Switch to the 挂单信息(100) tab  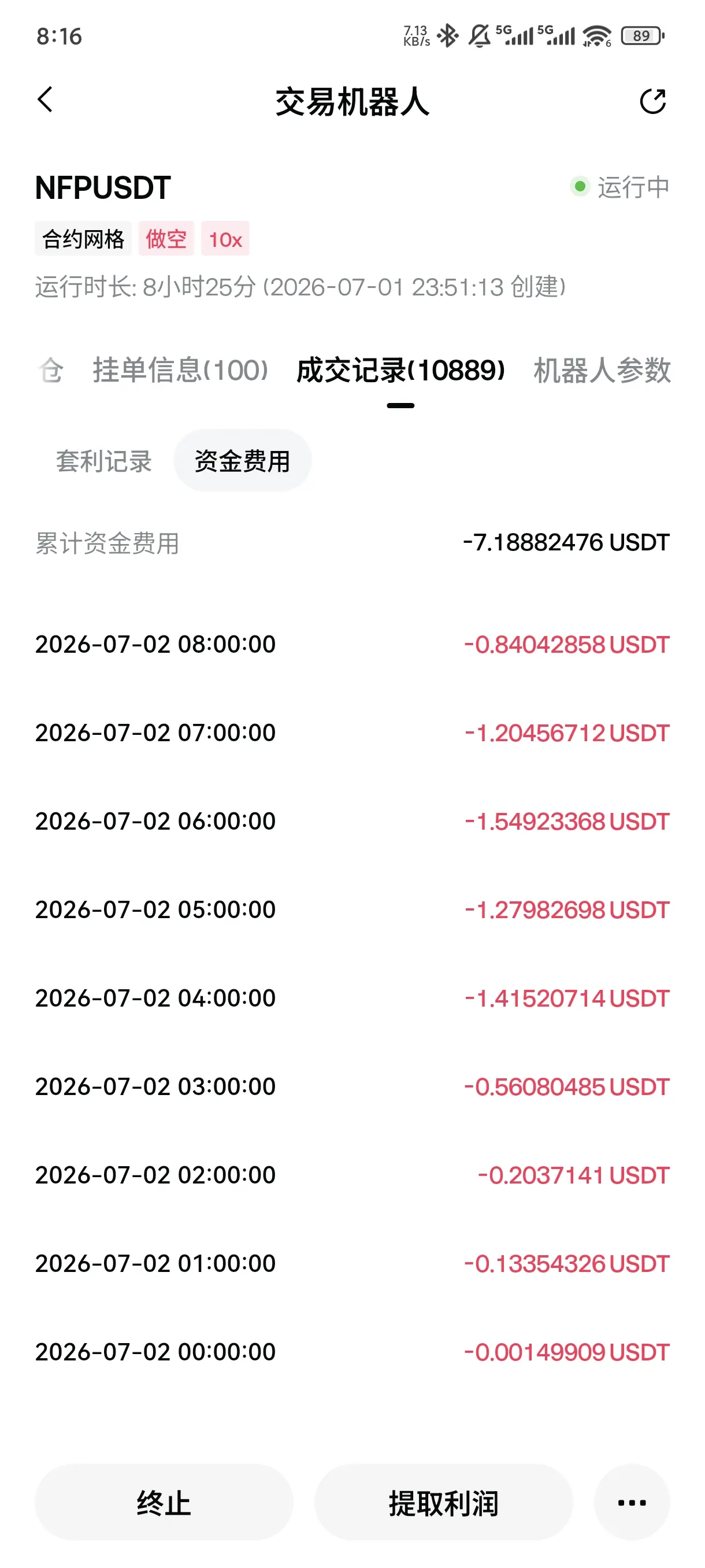[180, 370]
